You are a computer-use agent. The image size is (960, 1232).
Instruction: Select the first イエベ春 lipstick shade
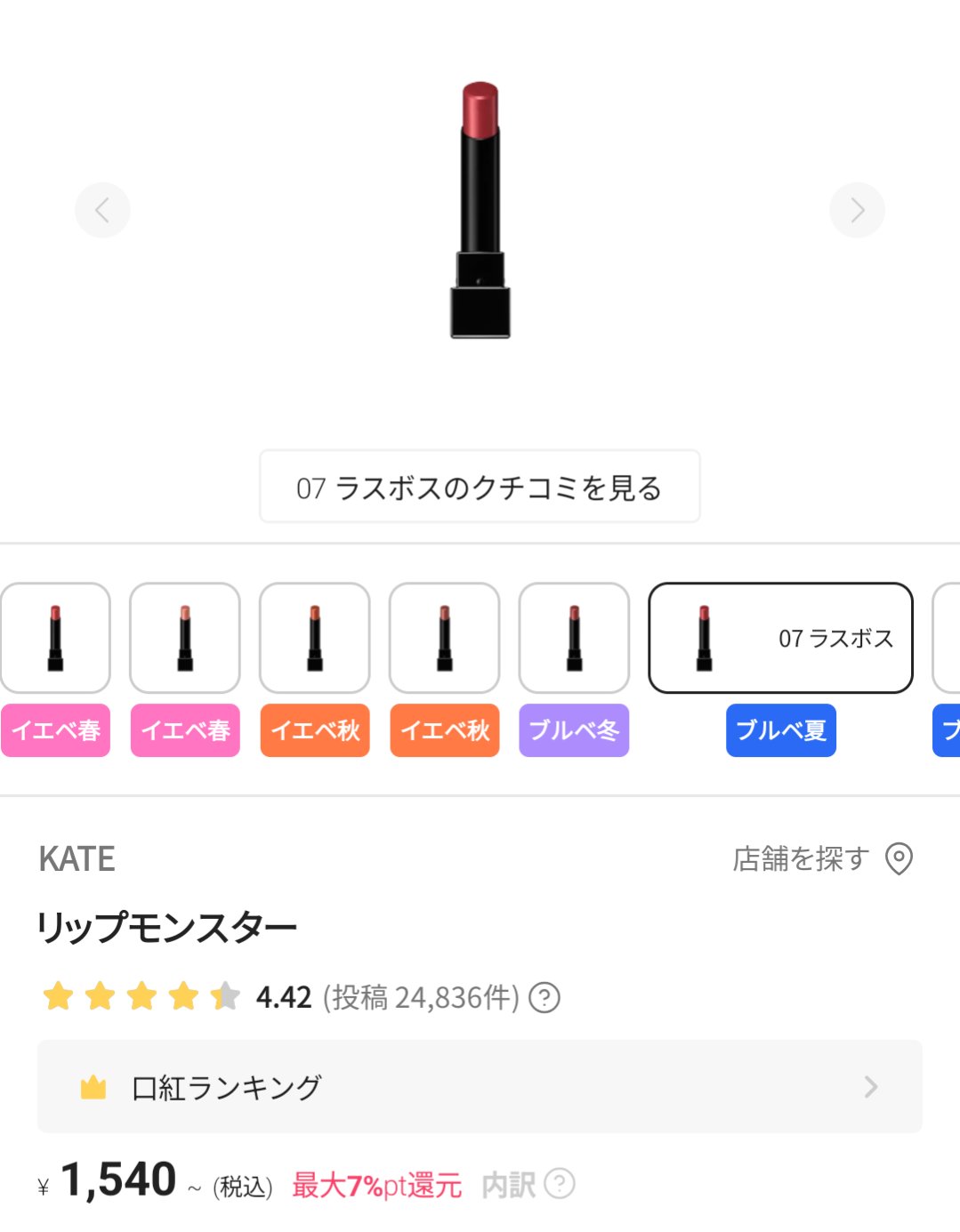pos(55,638)
